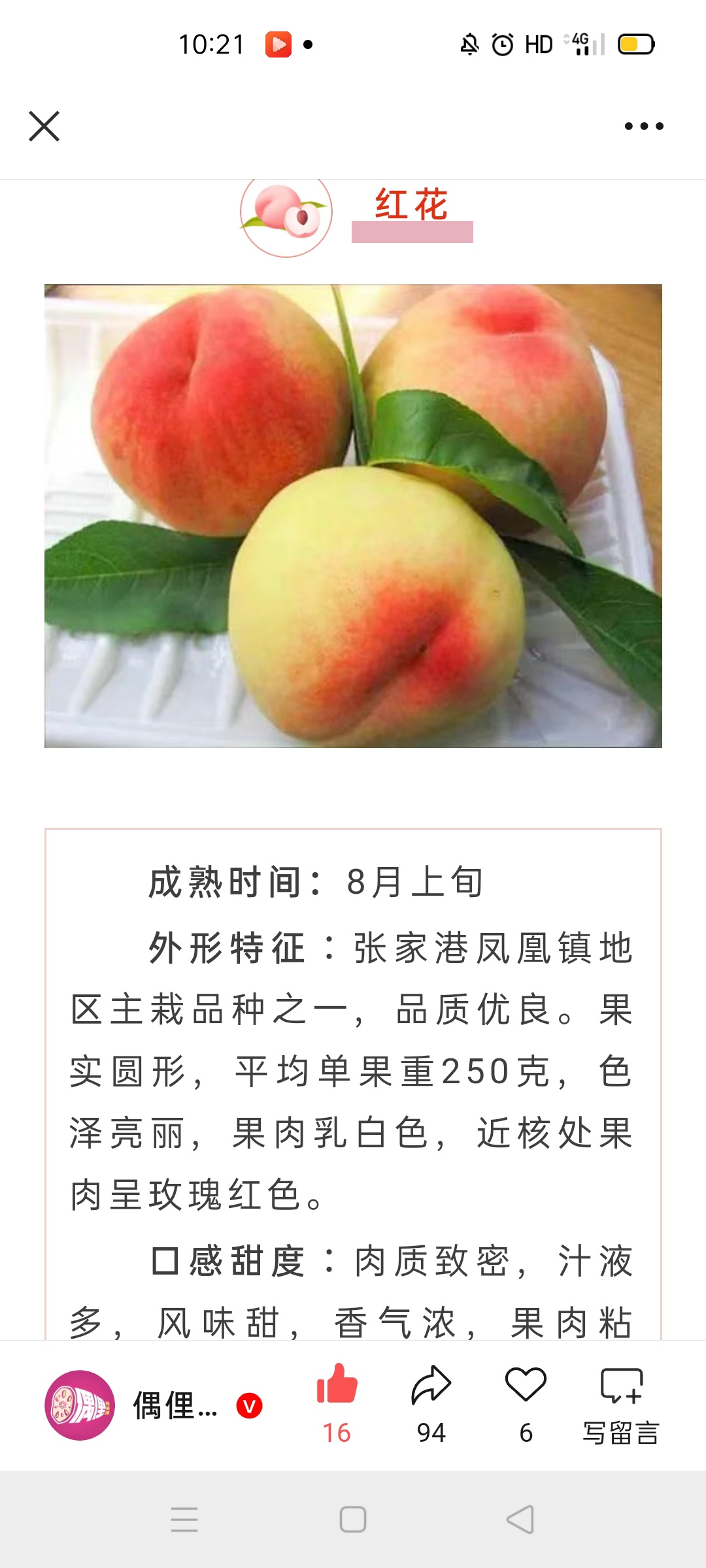706x1568 pixels.
Task: Go back using system back button
Action: pyautogui.click(x=520, y=1520)
